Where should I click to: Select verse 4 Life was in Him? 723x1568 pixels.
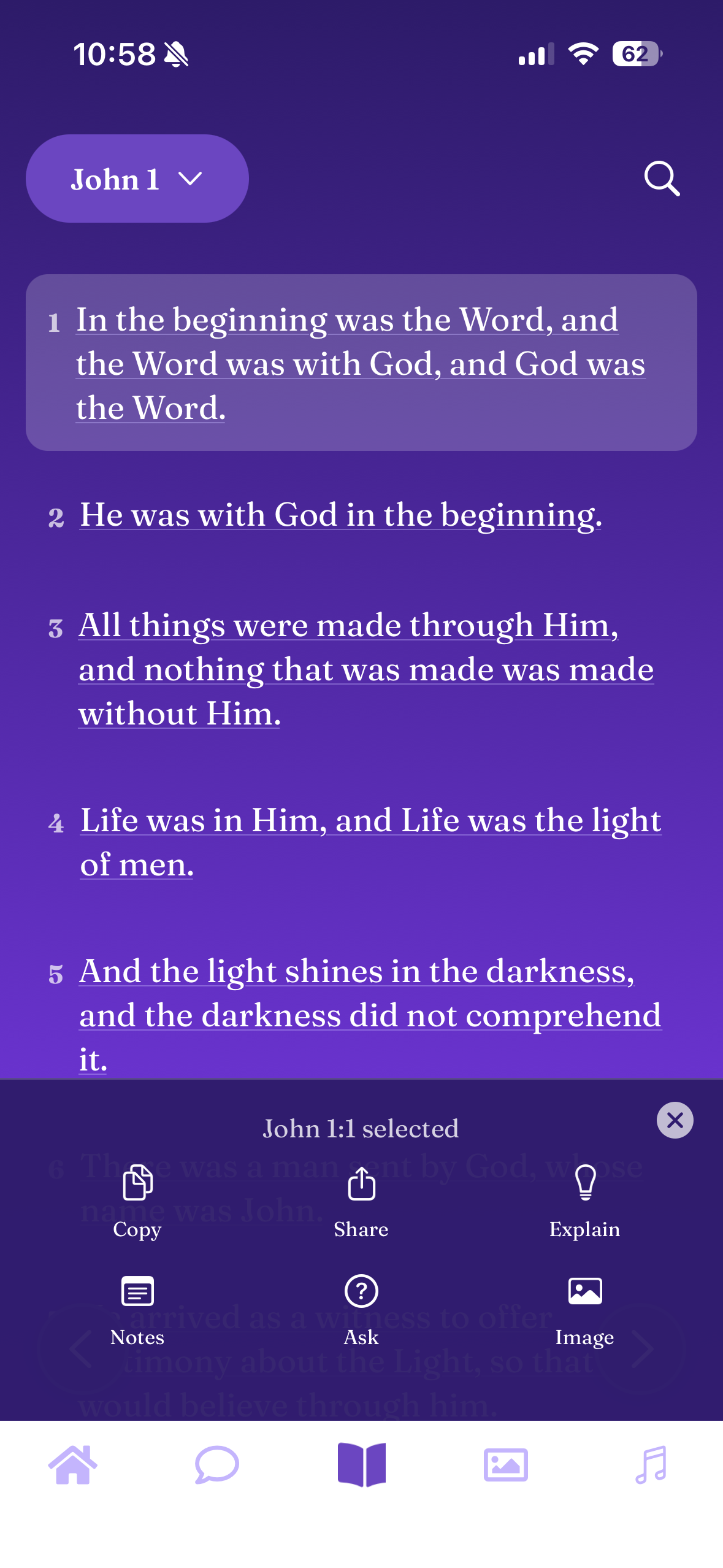point(370,842)
